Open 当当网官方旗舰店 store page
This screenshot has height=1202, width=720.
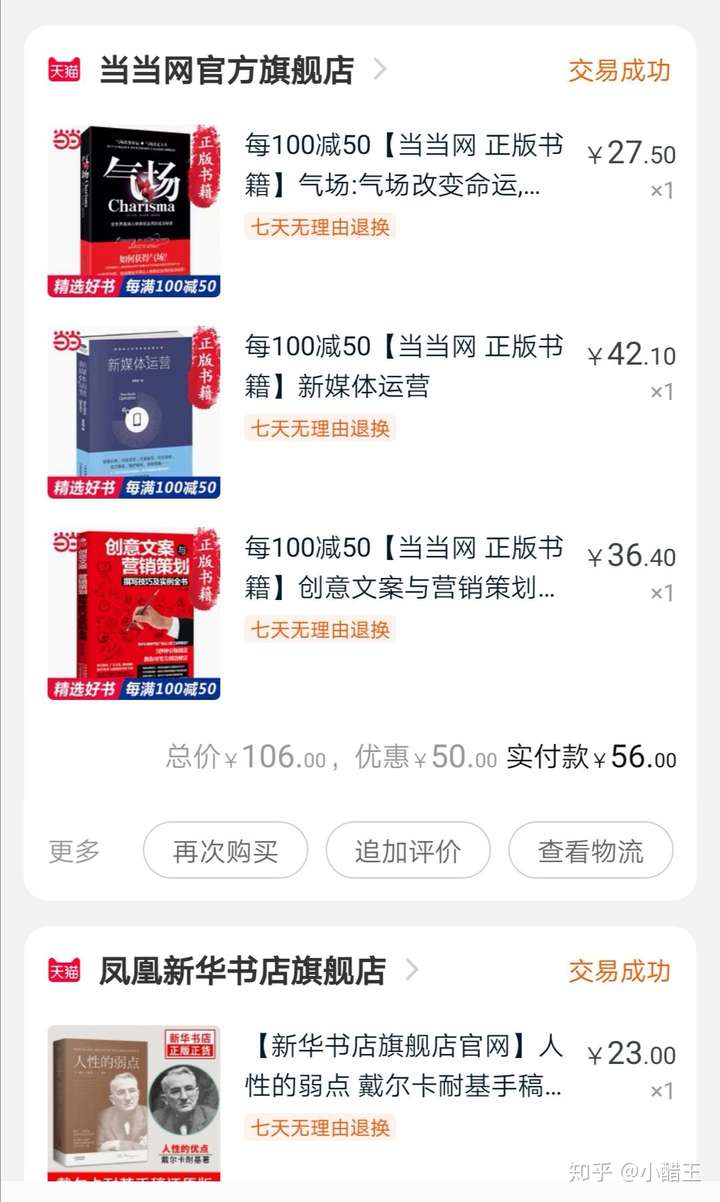coord(227,70)
